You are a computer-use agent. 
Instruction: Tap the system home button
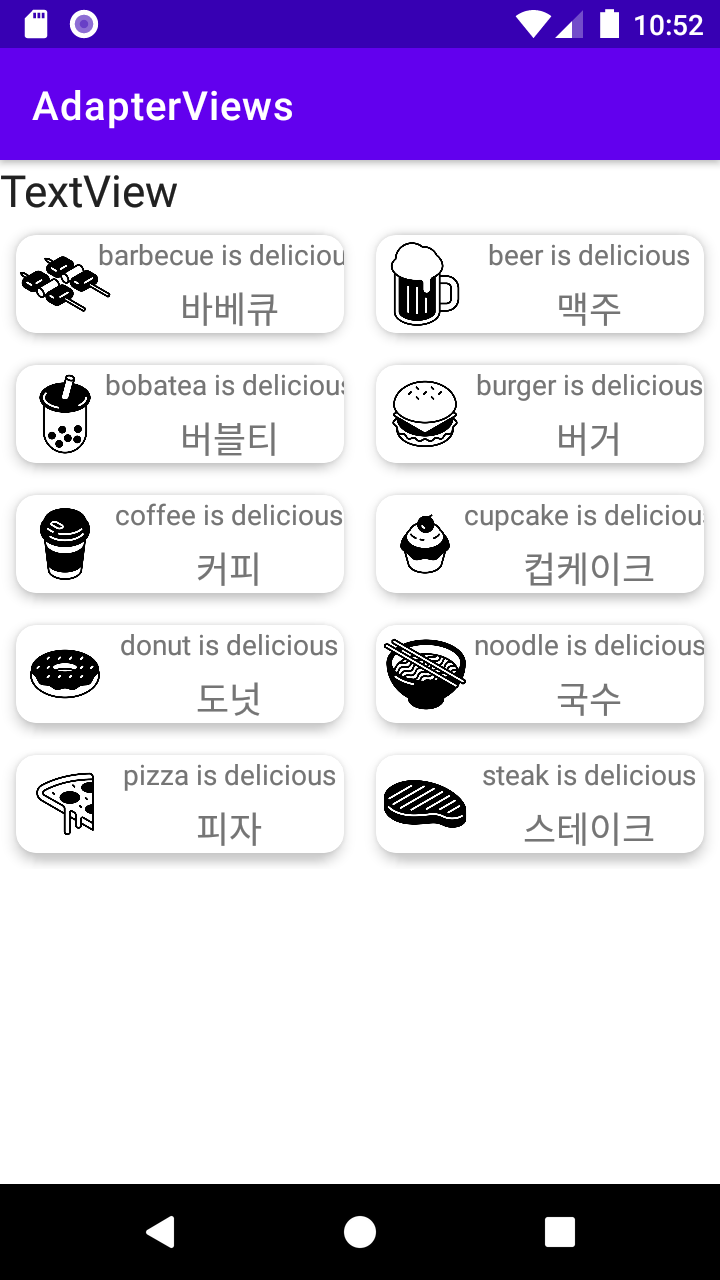360,1232
